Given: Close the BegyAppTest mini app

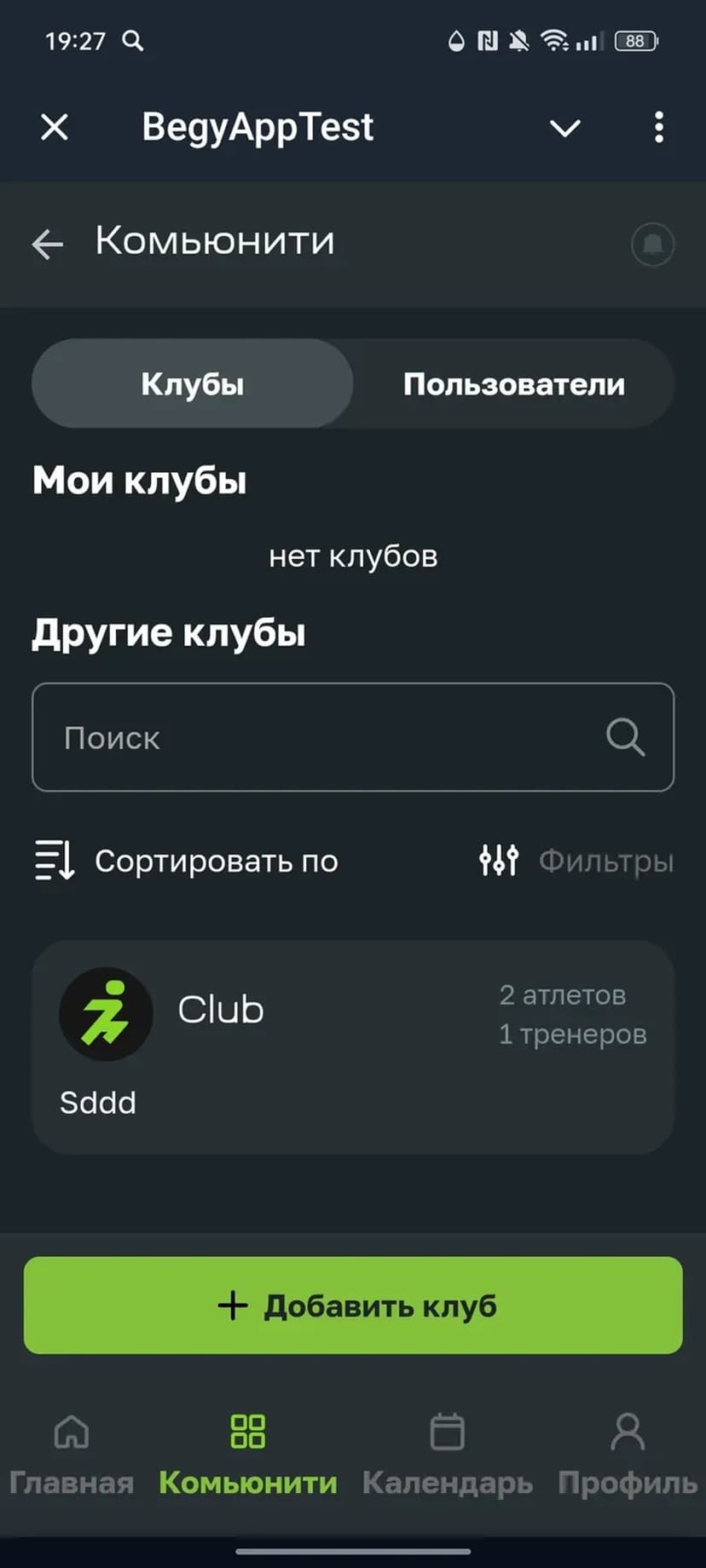Looking at the screenshot, I should [x=55, y=128].
